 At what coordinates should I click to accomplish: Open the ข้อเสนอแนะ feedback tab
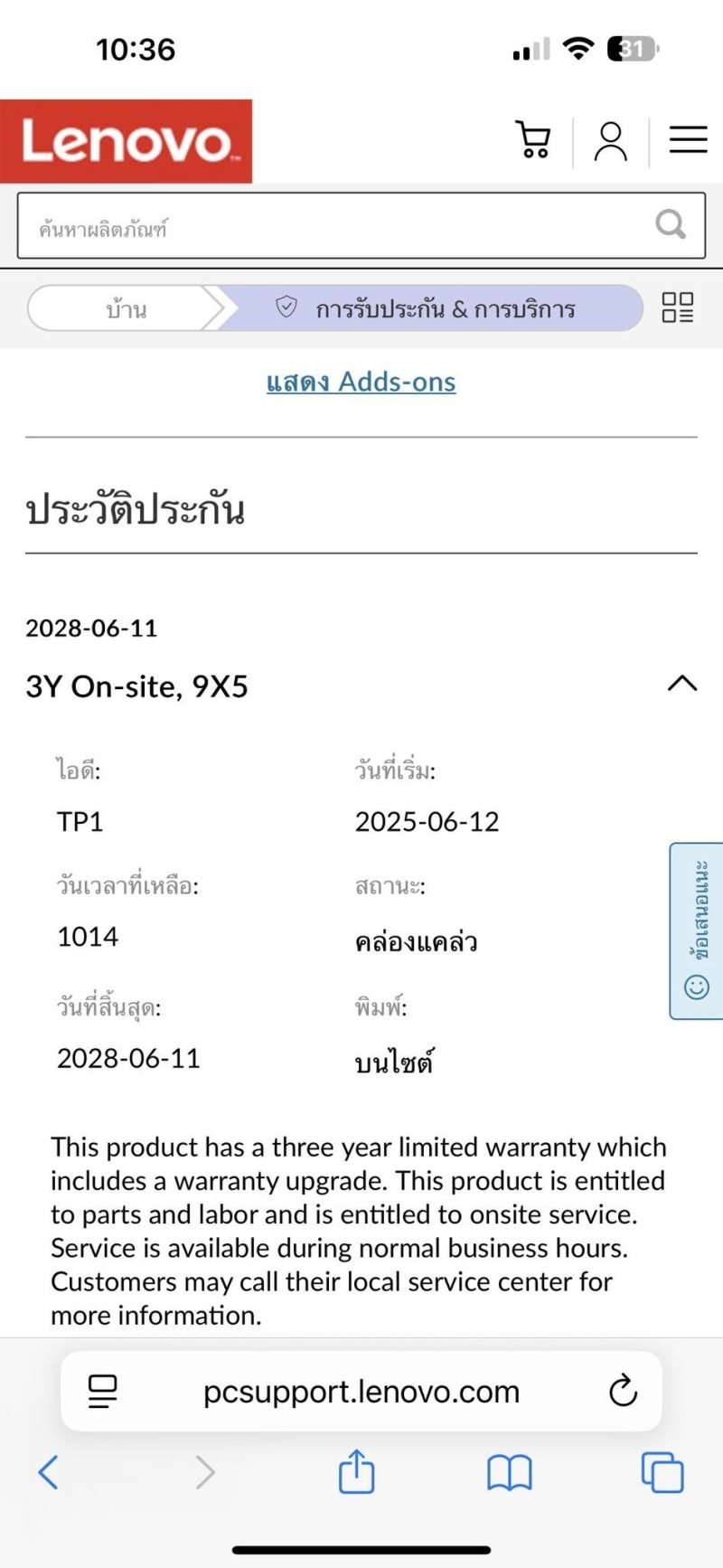tap(696, 931)
